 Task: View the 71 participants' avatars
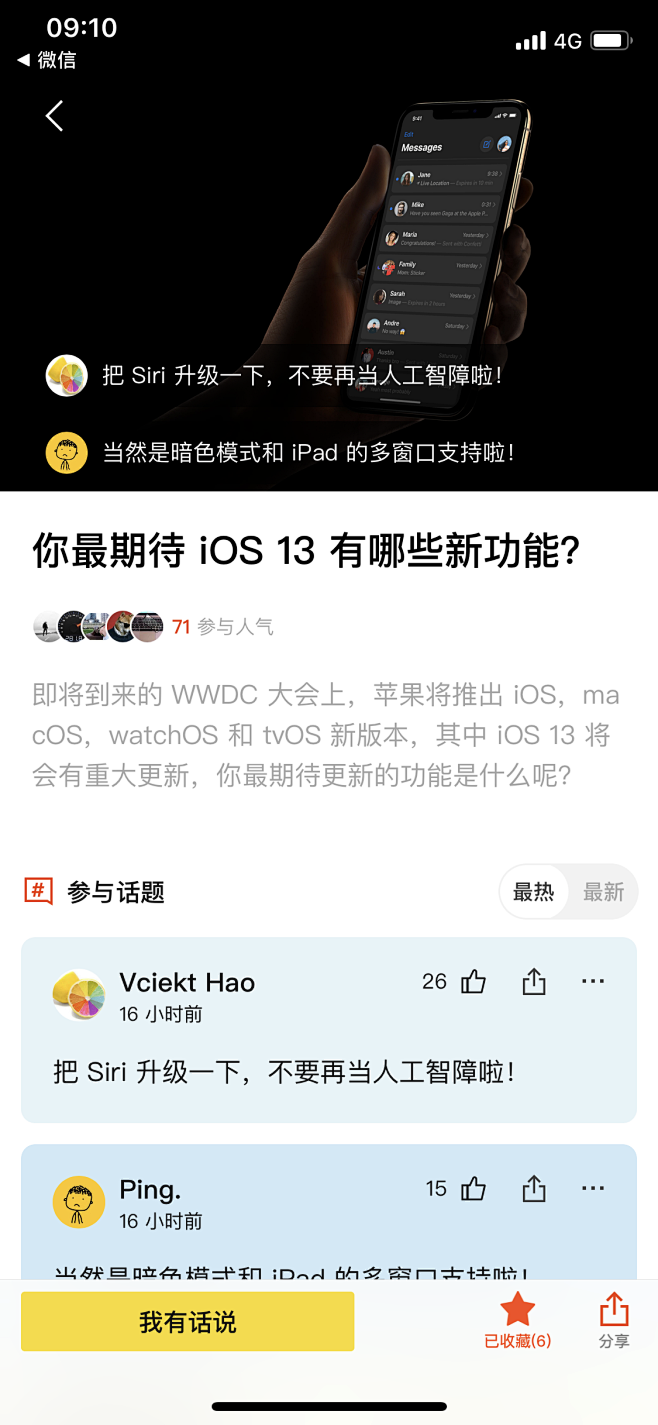[x=98, y=626]
